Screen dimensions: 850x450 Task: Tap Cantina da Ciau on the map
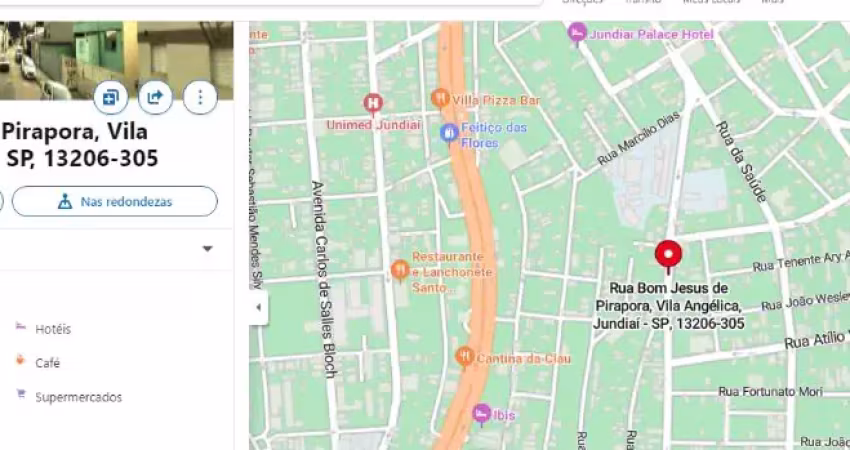tap(464, 356)
